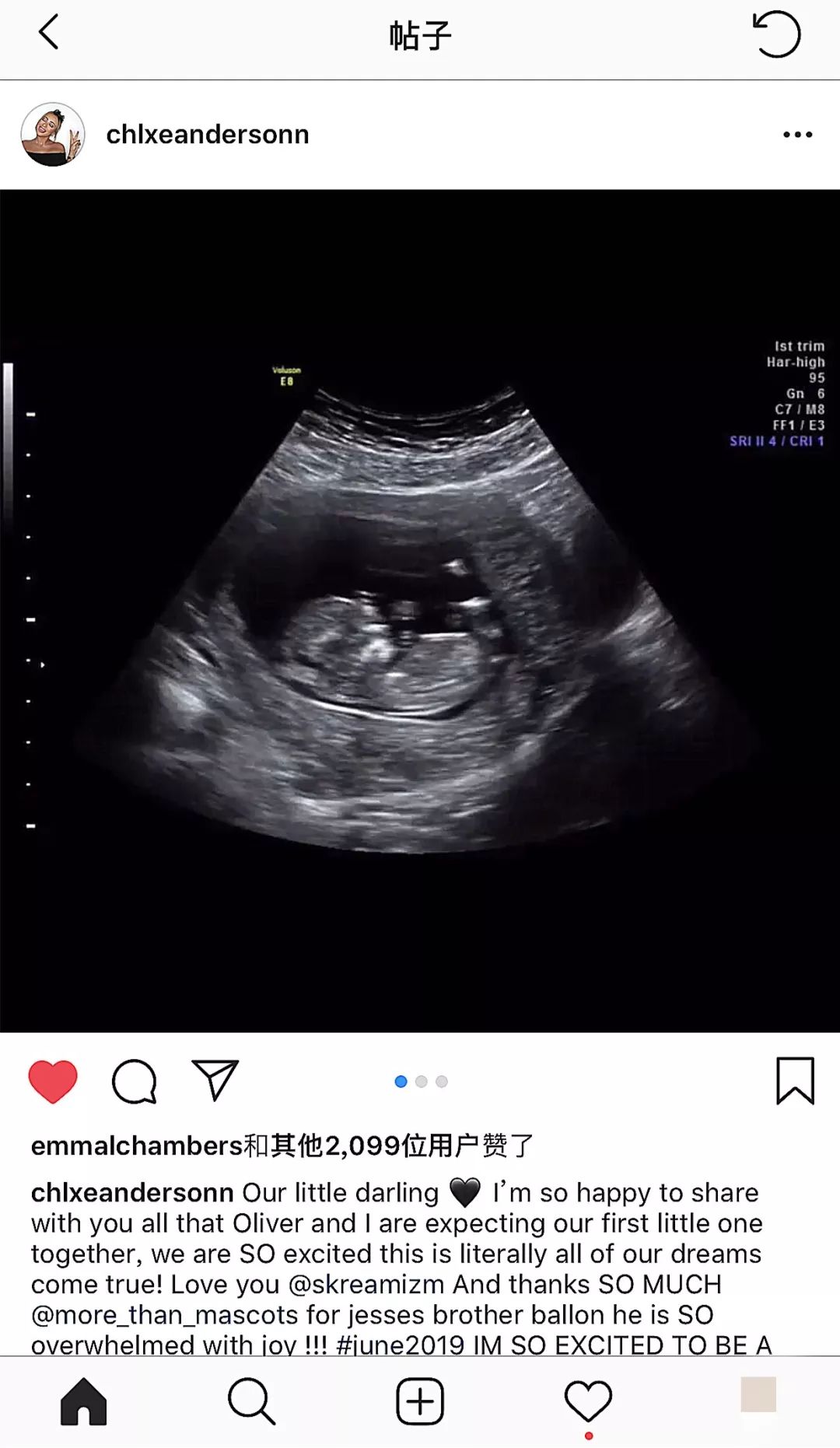The image size is (840, 1448).
Task: View emmalchambers' profile from the likes line
Action: tap(137, 1146)
